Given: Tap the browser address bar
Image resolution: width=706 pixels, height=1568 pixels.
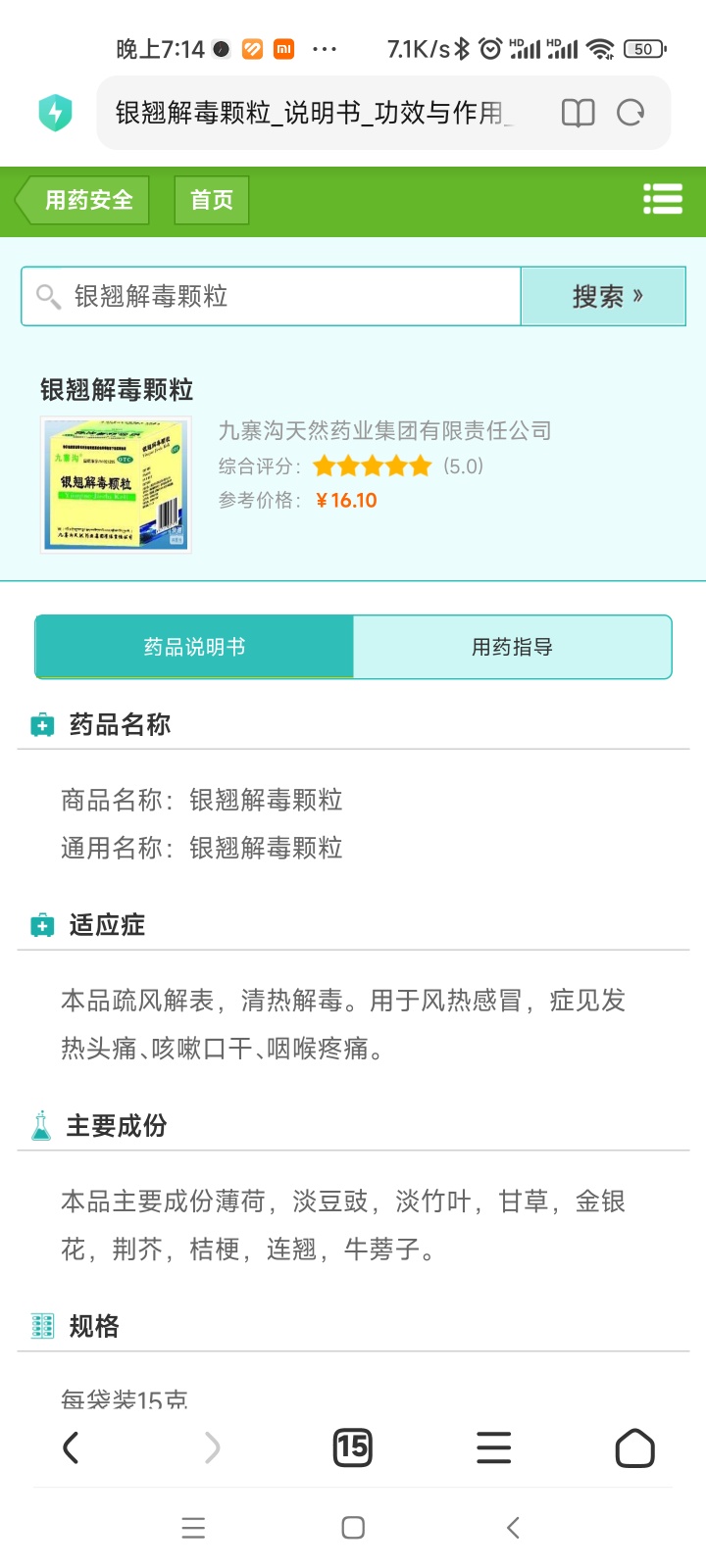Looking at the screenshot, I should pos(314,113).
